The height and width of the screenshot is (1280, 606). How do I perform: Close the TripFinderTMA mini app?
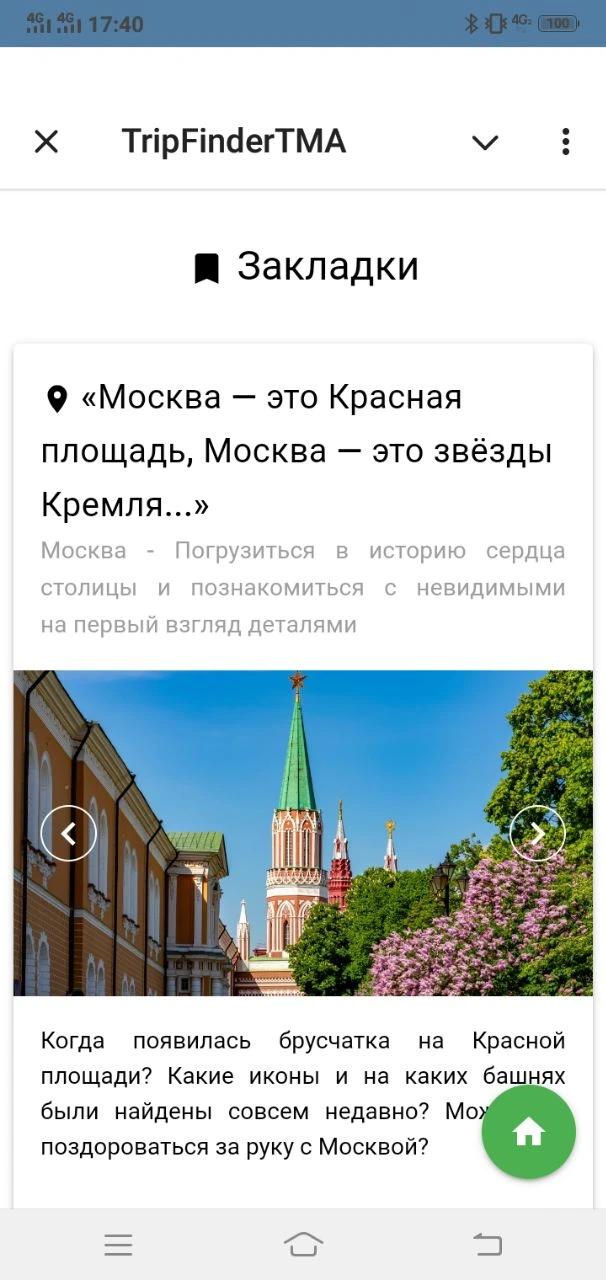pos(46,142)
